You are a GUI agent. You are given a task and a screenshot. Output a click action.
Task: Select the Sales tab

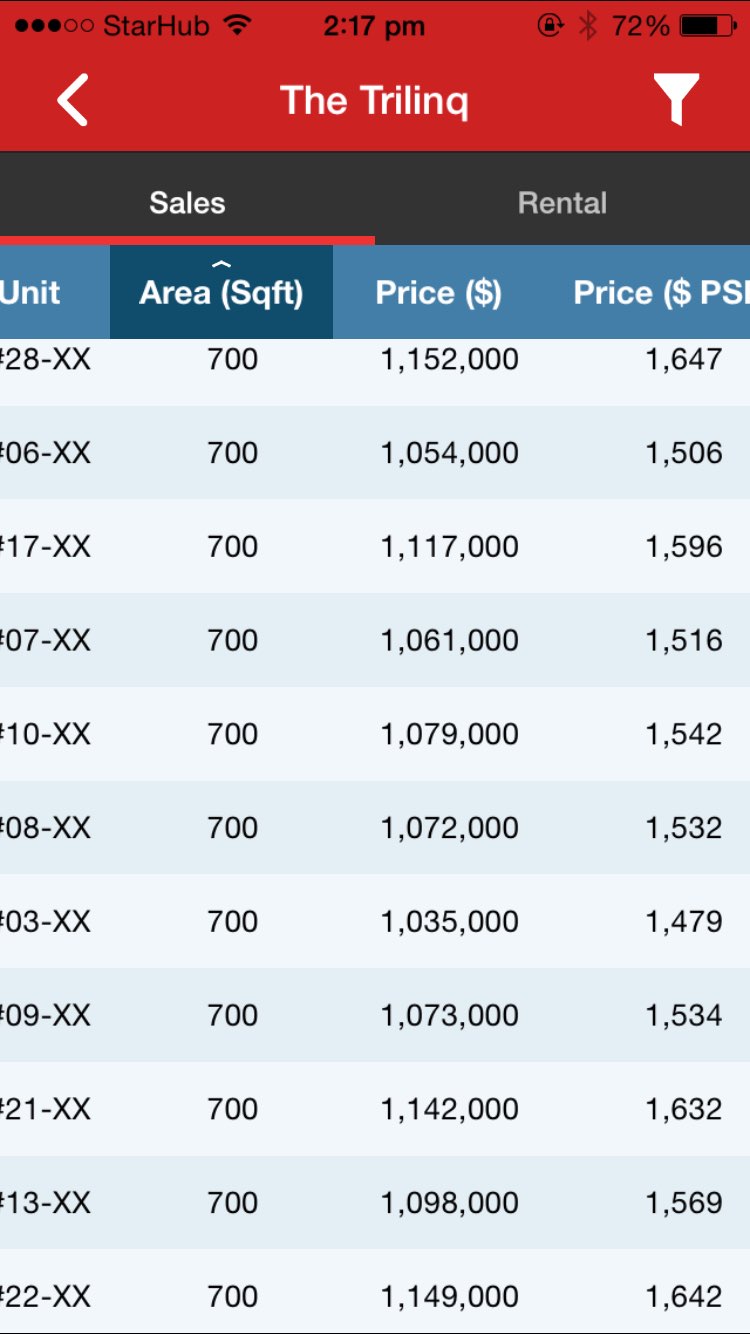point(187,203)
